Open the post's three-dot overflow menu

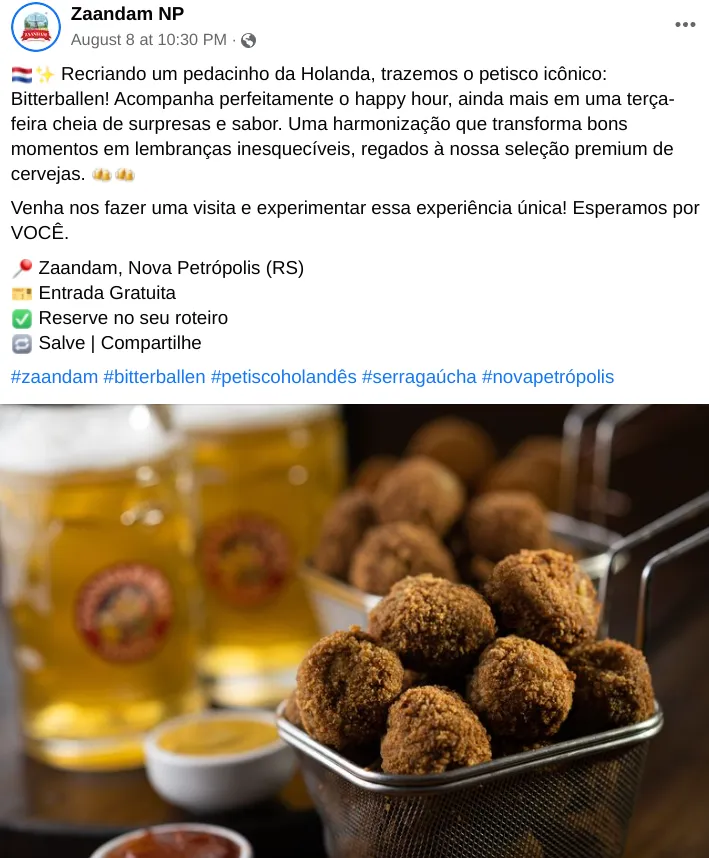pos(684,25)
